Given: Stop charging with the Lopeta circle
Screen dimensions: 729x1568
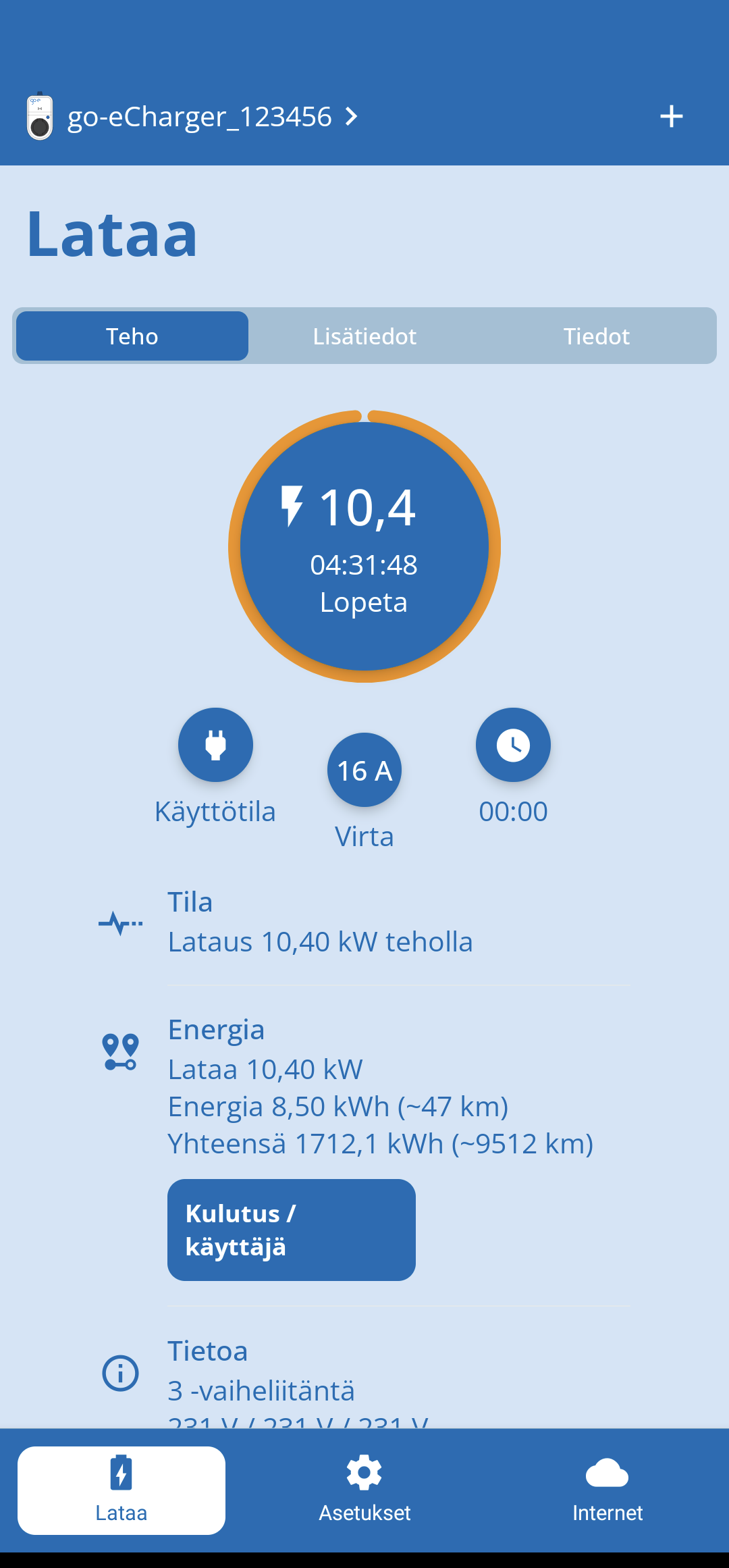Looking at the screenshot, I should point(364,546).
